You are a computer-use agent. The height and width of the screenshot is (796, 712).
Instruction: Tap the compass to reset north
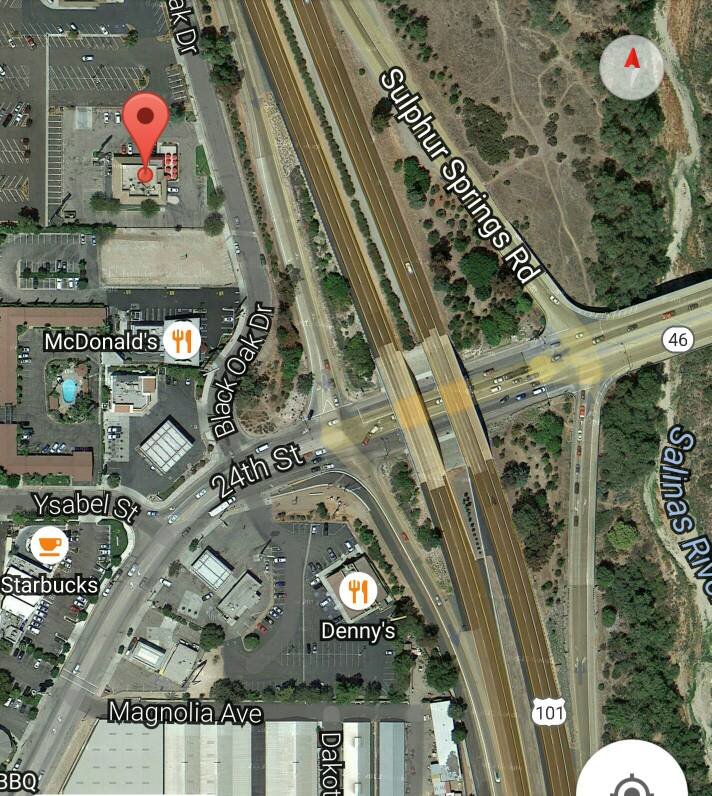coord(631,66)
